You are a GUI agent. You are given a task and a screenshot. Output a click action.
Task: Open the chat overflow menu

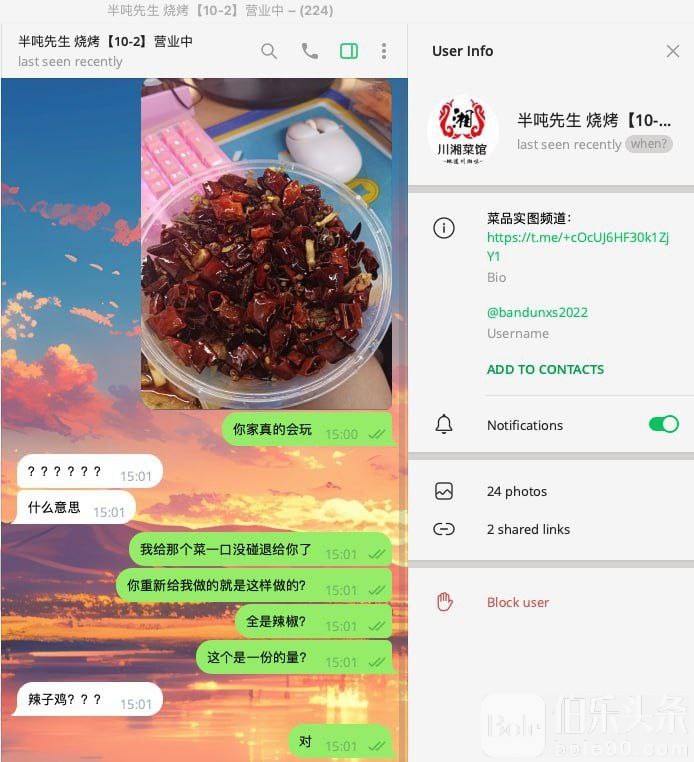tap(384, 51)
